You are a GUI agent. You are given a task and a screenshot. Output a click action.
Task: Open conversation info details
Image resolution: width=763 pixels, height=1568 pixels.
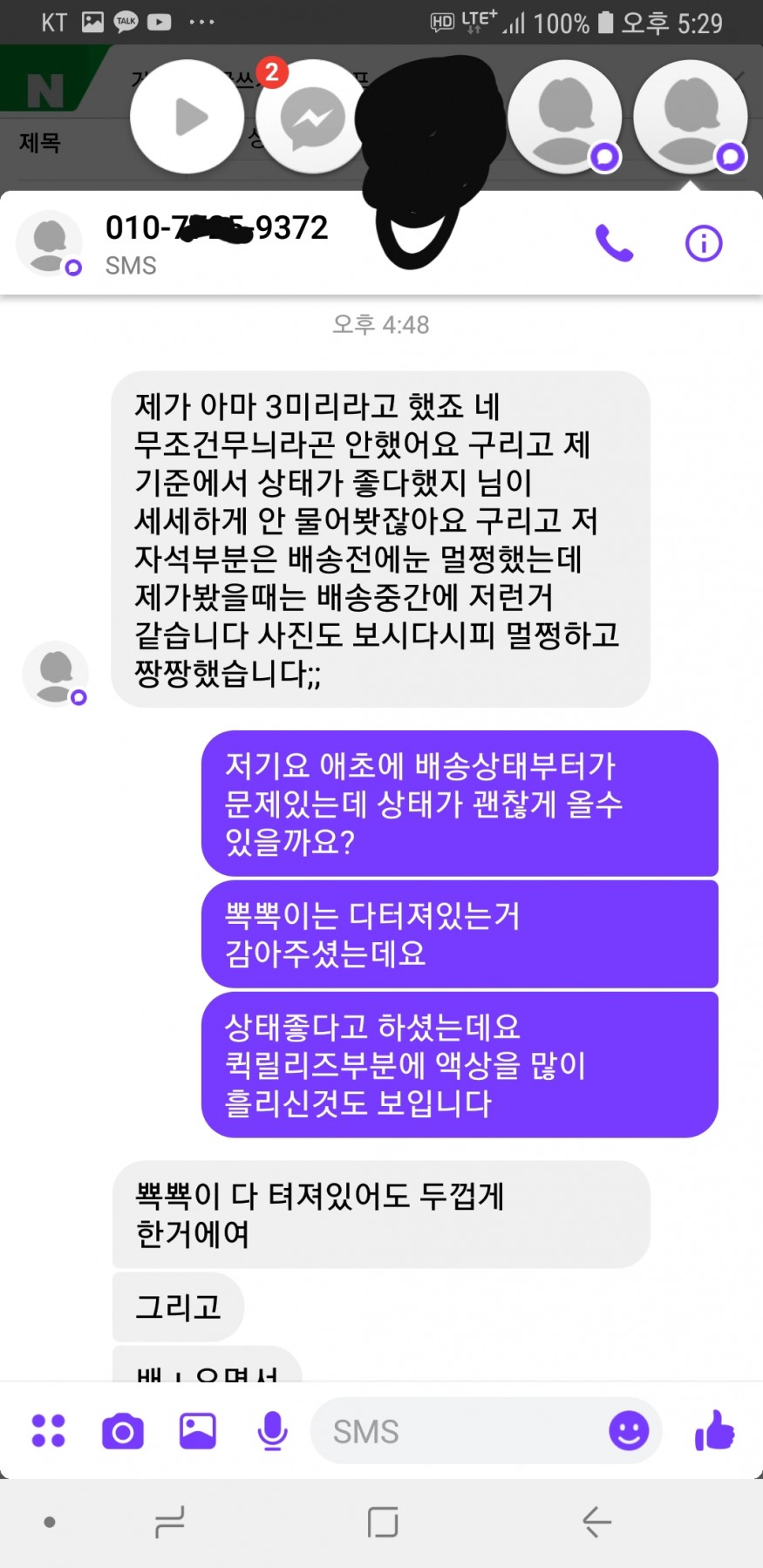703,243
